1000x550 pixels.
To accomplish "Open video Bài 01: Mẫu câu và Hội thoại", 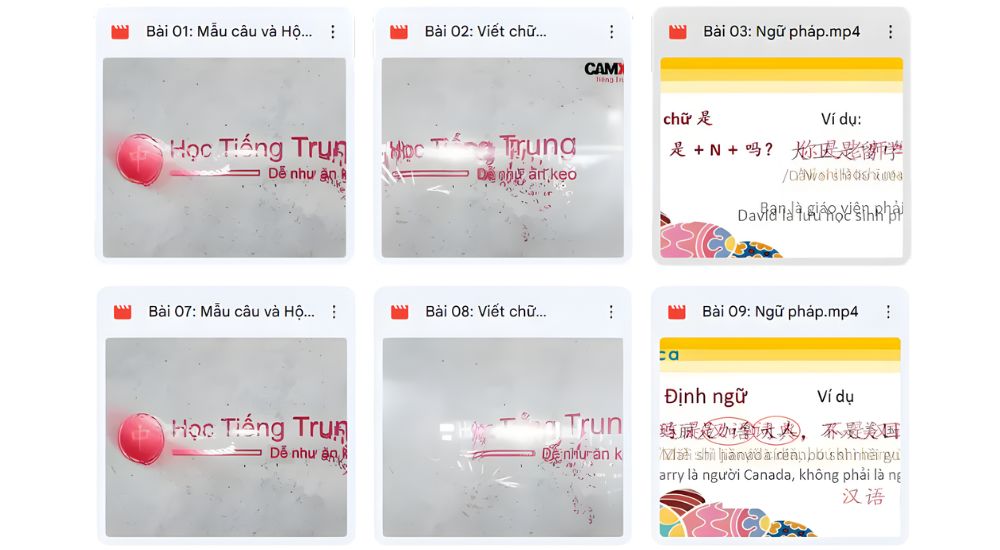I will click(224, 157).
